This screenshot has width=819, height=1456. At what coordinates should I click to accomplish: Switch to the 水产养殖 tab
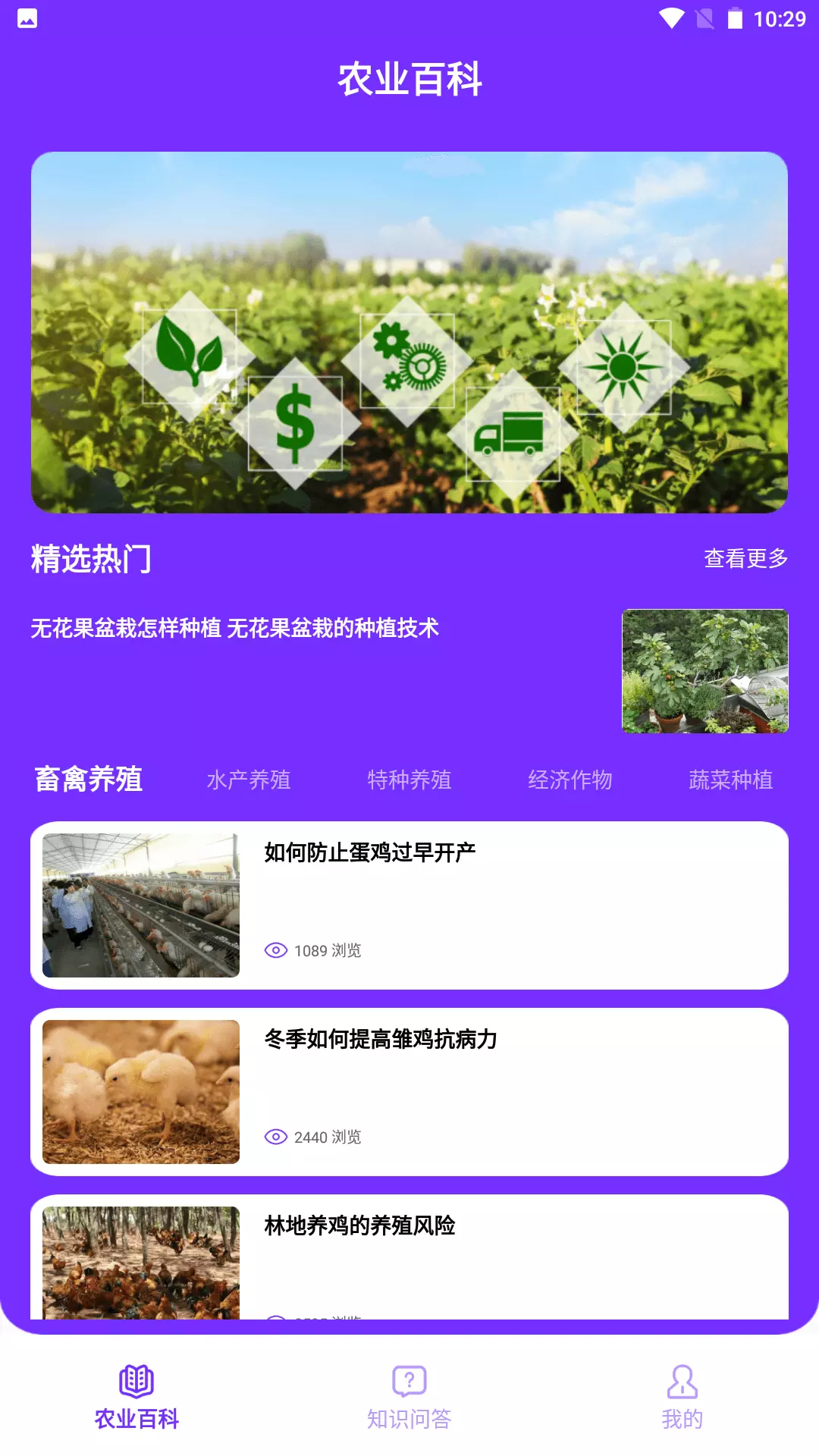249,780
